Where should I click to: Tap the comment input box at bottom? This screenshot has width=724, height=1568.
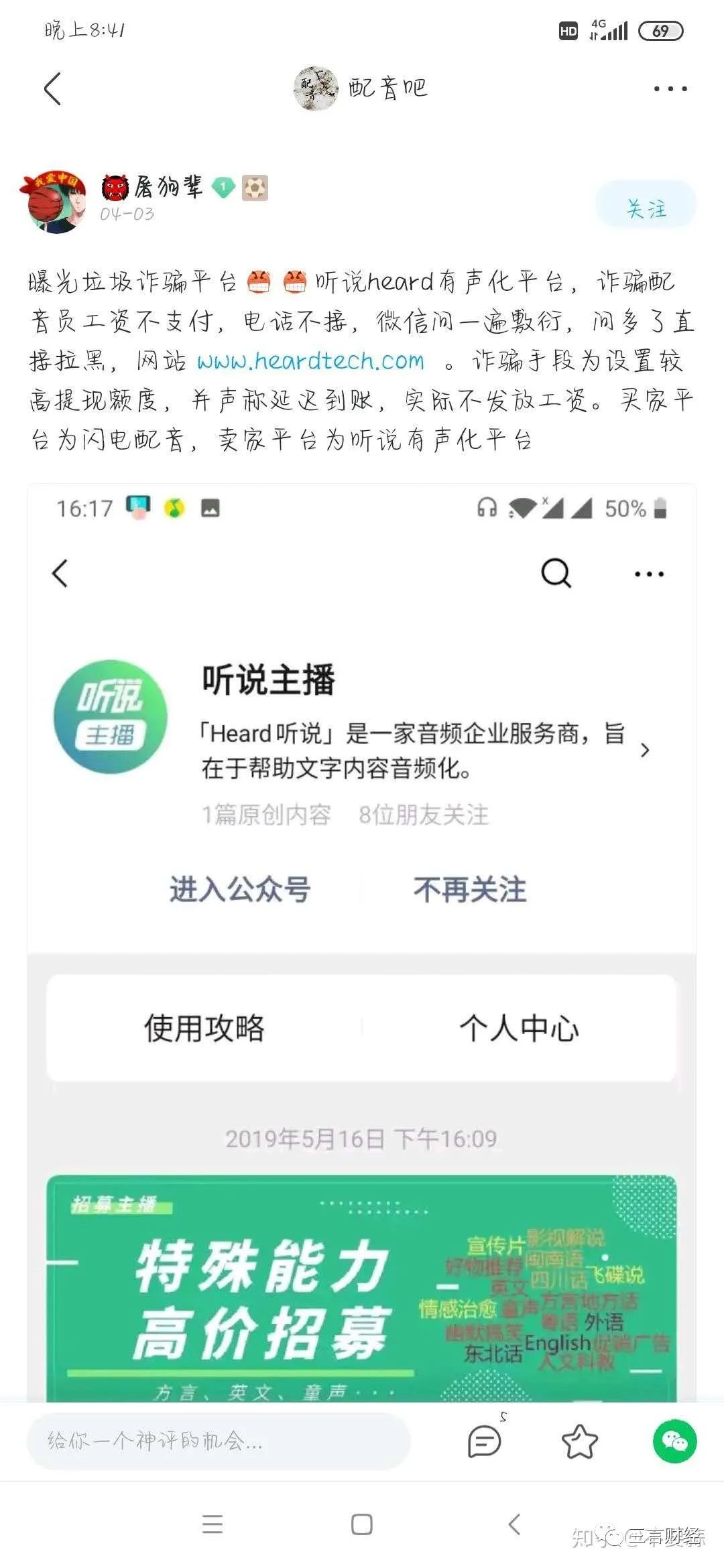click(219, 1439)
